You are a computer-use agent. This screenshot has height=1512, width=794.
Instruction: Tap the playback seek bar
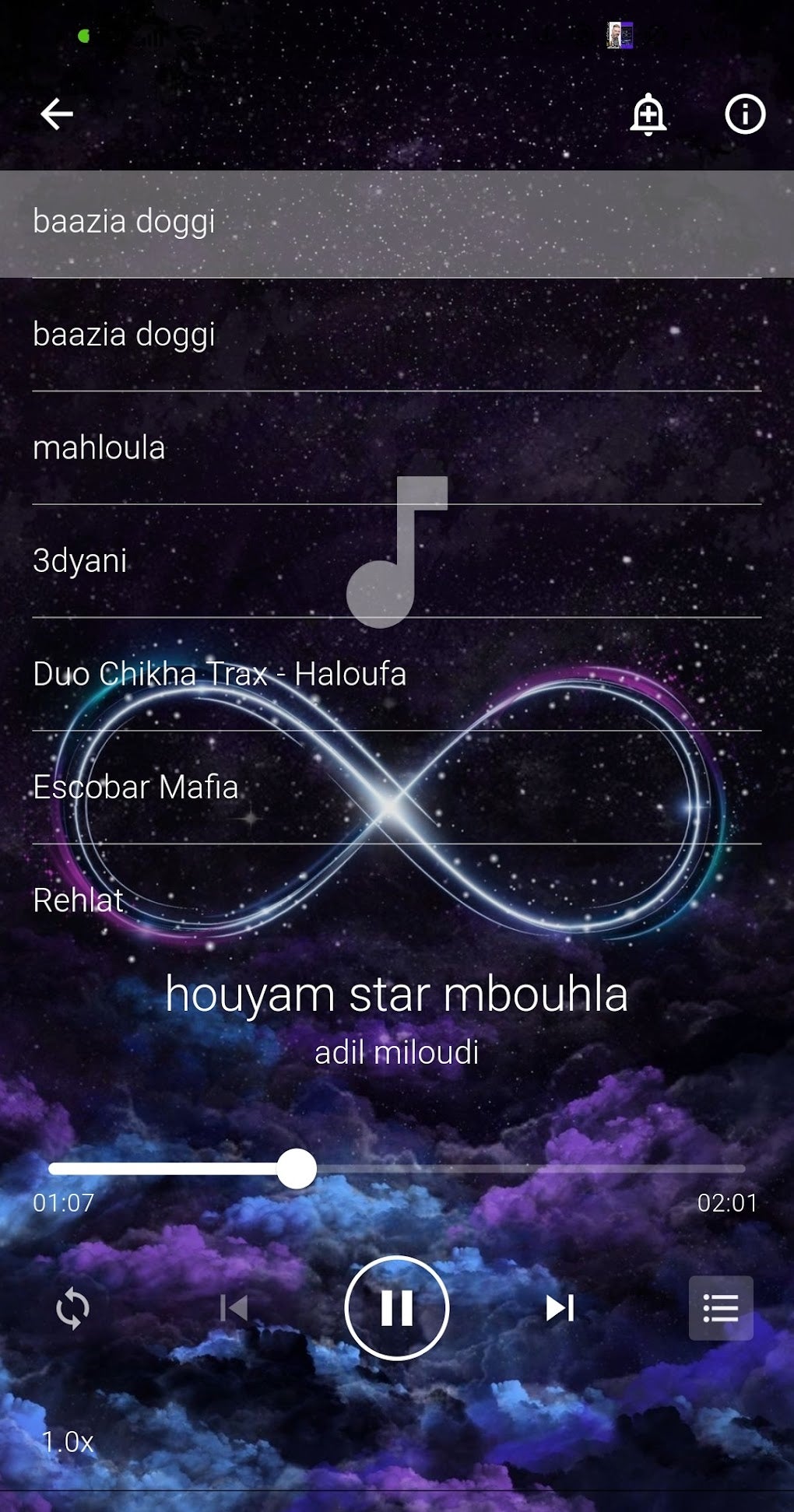397,1168
